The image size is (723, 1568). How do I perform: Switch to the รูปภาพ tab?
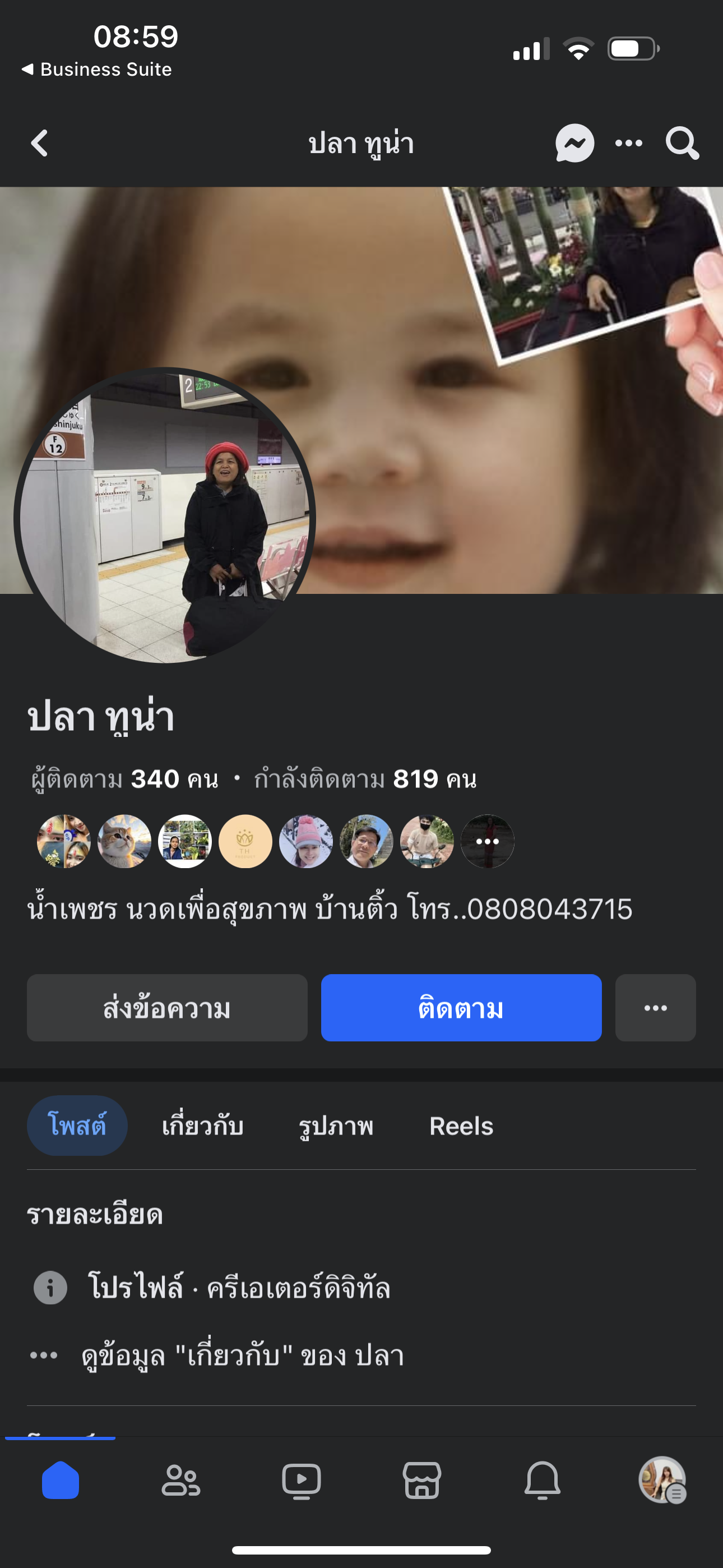click(x=336, y=1126)
